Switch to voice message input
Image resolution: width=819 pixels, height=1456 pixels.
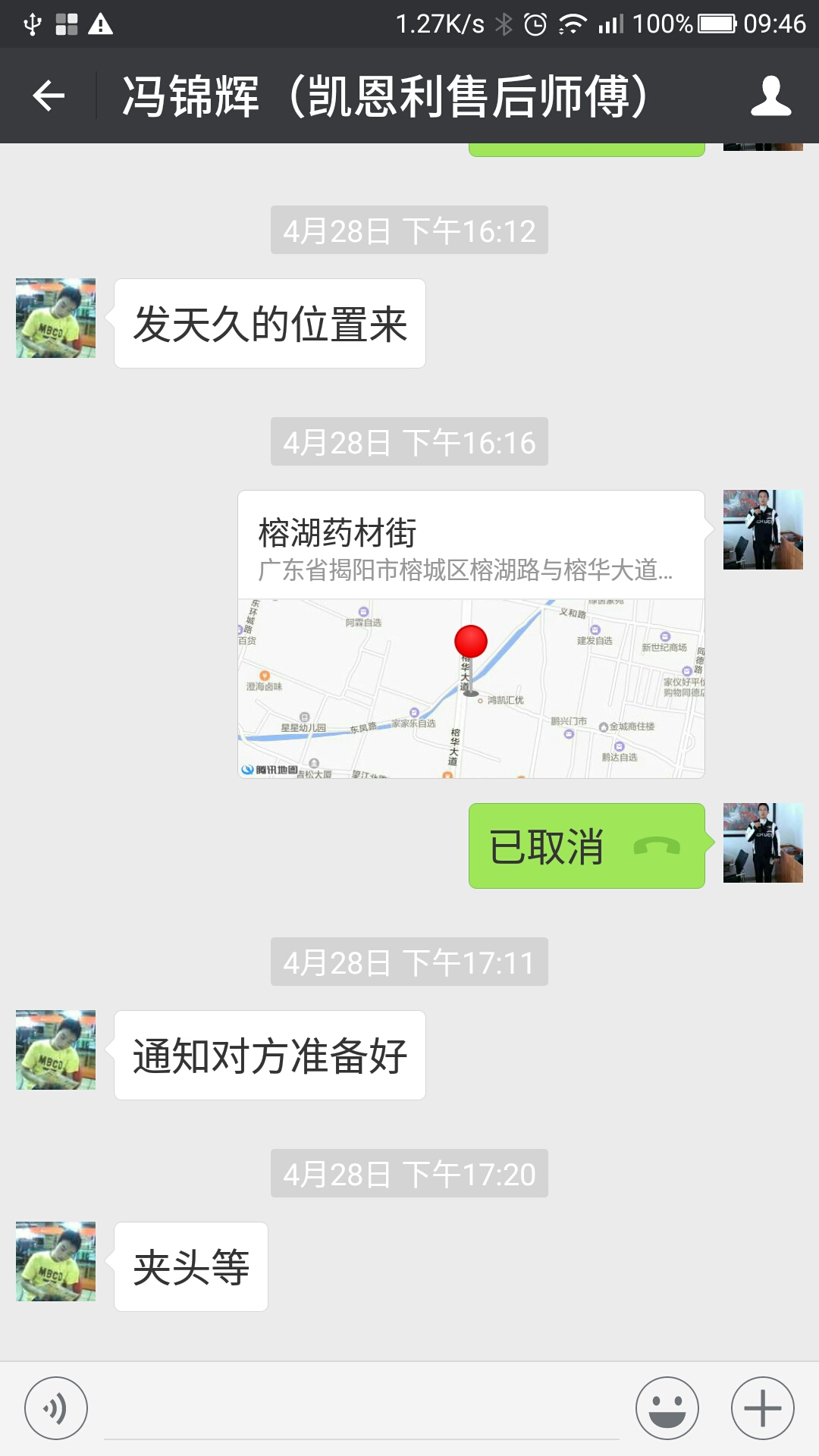click(x=56, y=1408)
